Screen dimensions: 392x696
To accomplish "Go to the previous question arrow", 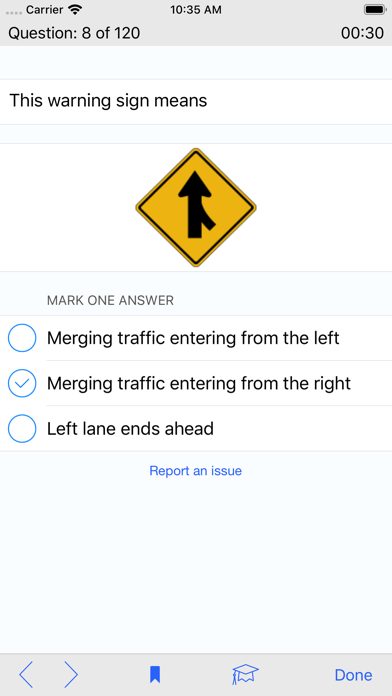I will coord(26,675).
